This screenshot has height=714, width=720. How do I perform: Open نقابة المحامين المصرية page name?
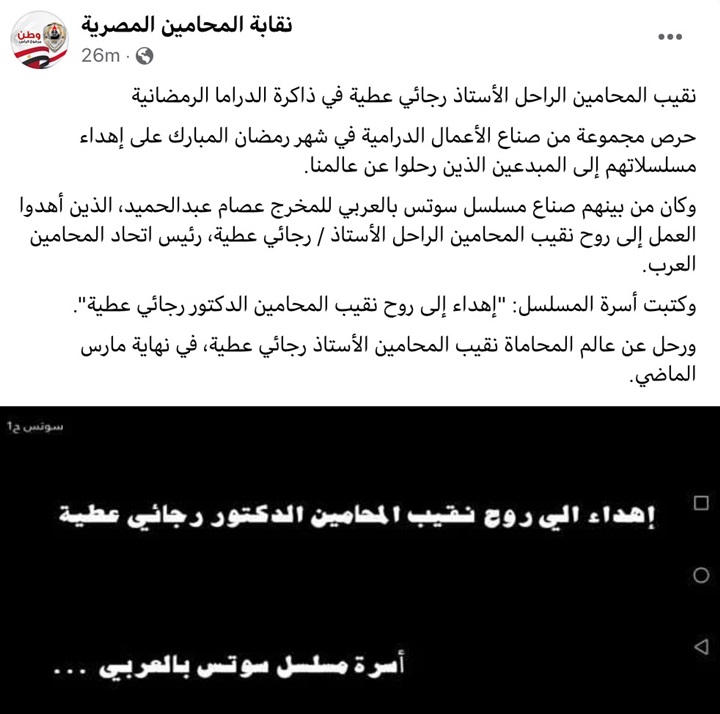coord(186,24)
